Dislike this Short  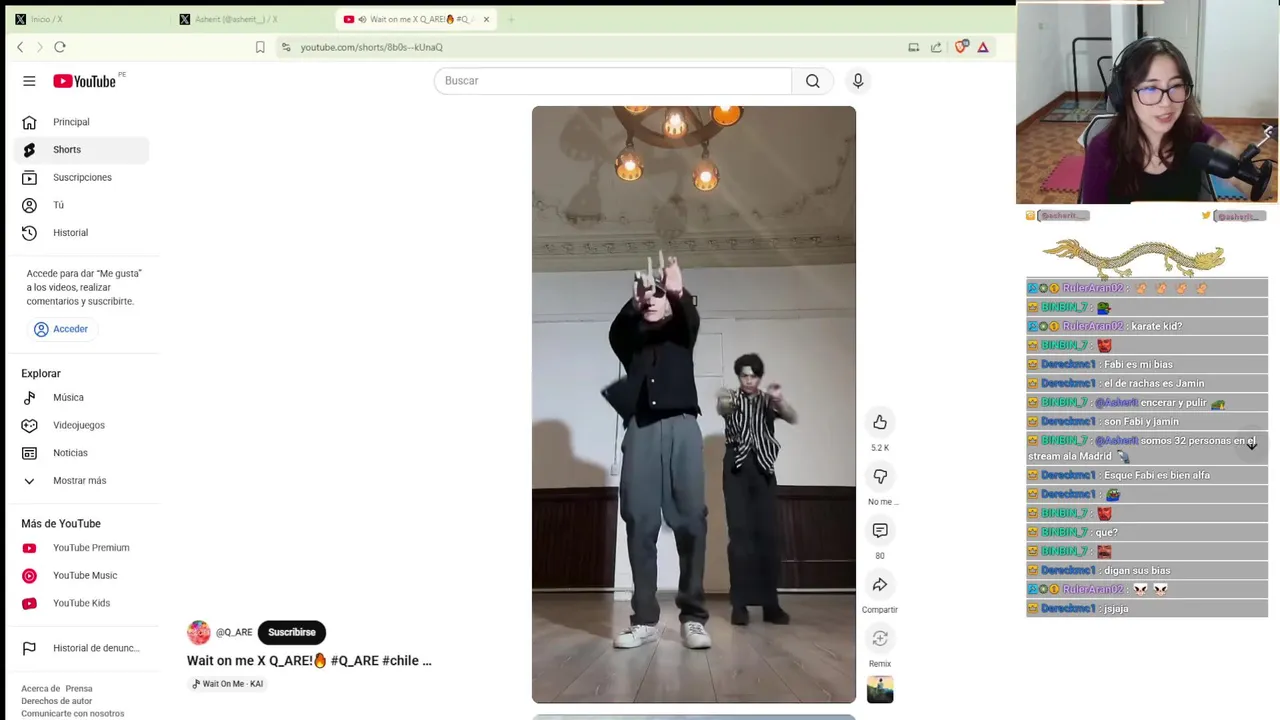point(880,477)
